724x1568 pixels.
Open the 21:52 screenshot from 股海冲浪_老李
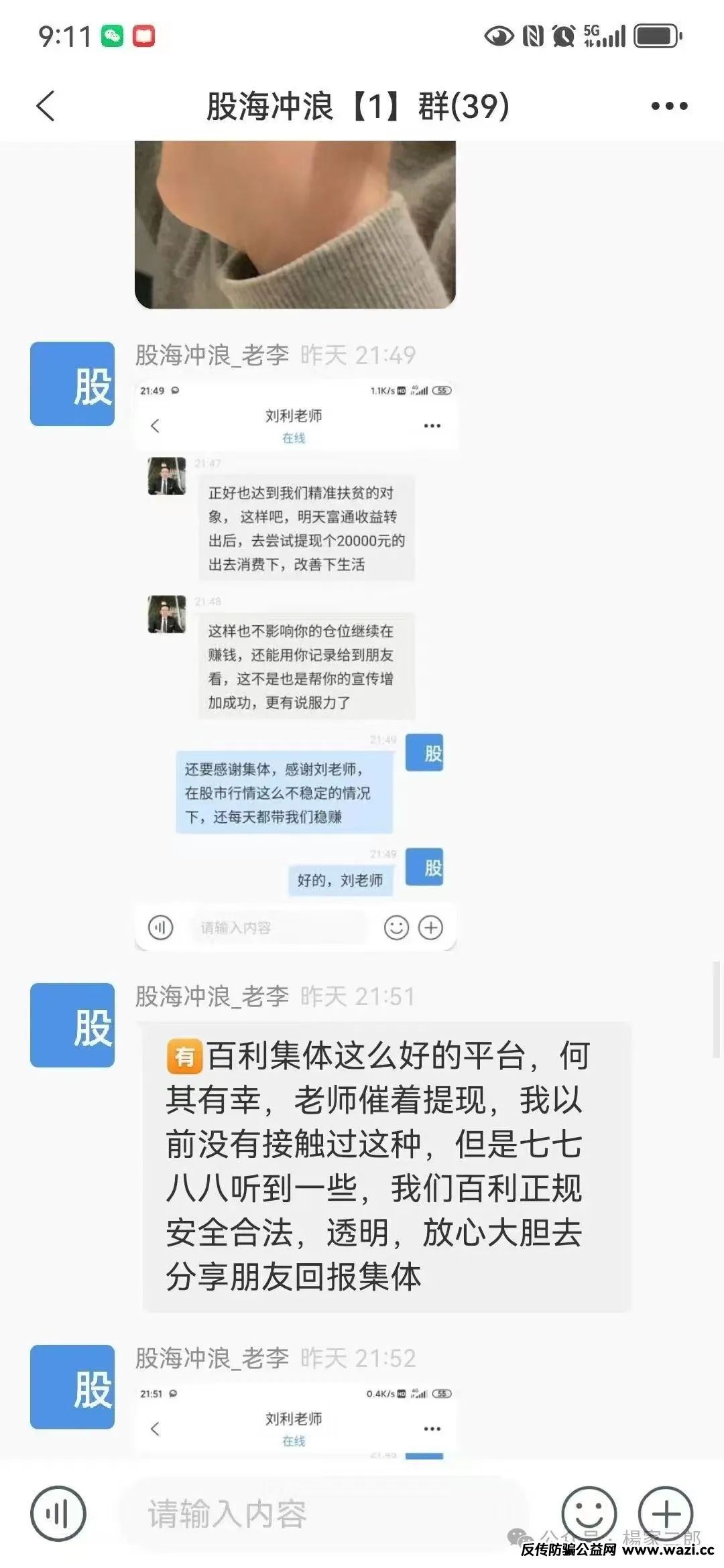[295, 1421]
